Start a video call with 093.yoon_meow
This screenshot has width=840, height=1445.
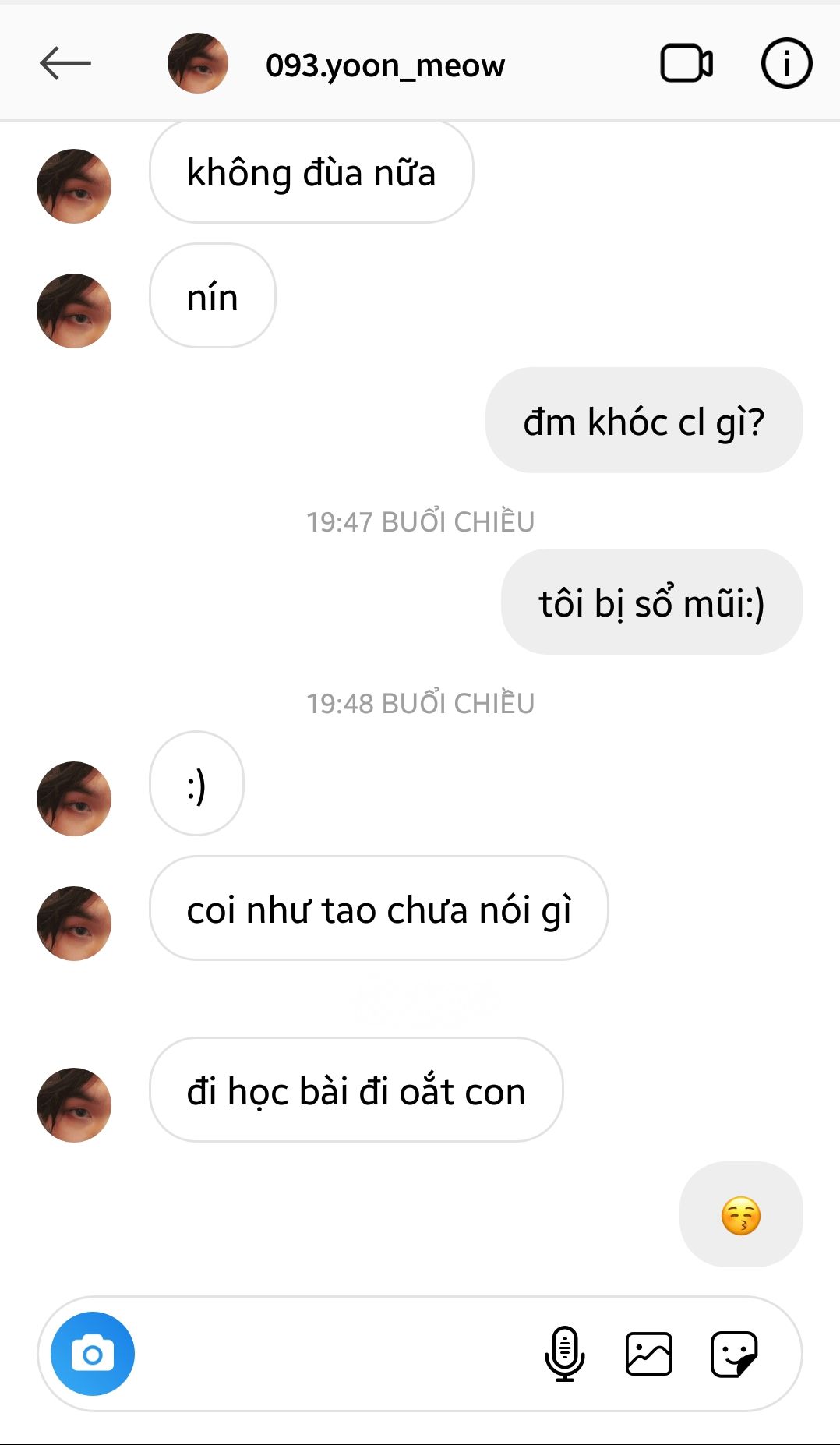(686, 63)
